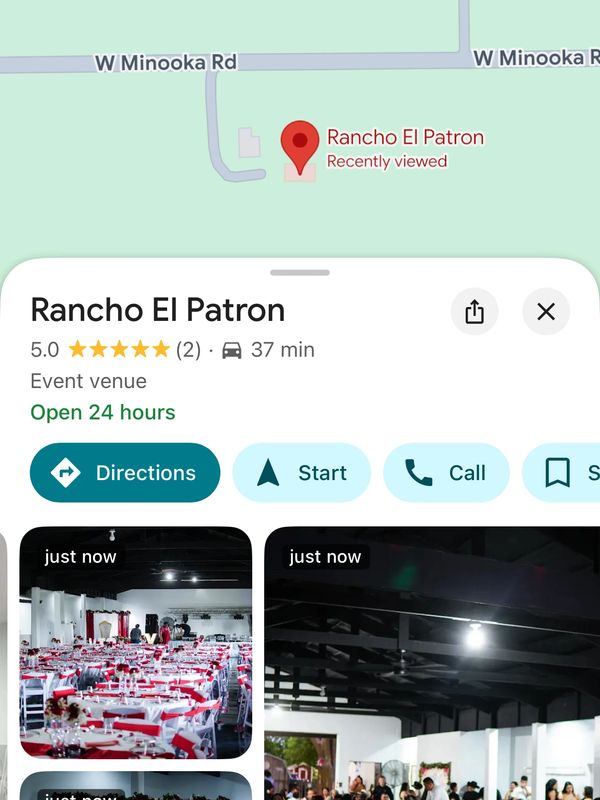Screen dimensions: 600x800
Task: Open the hours showing Open 24 hours
Action: (x=103, y=412)
